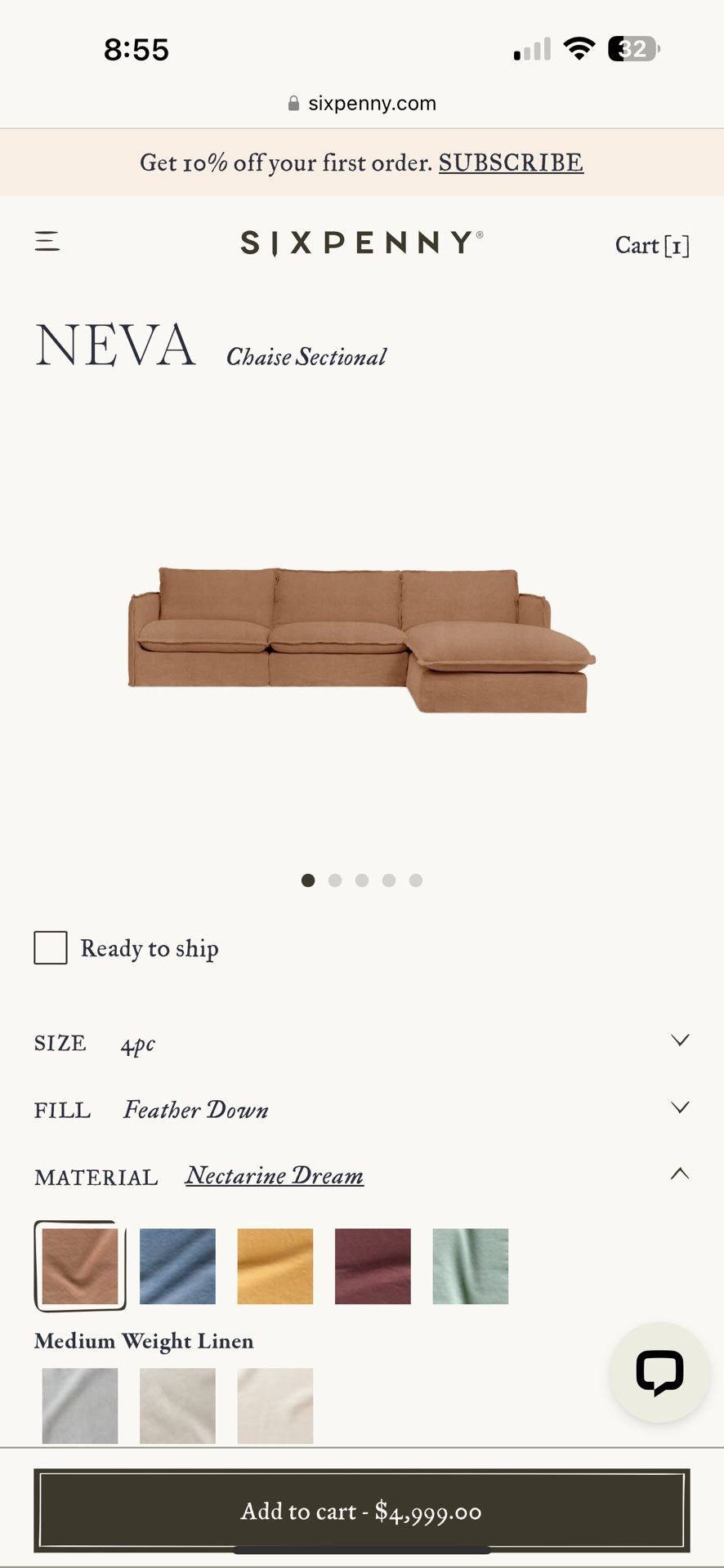Open the Cart
Image resolution: width=724 pixels, height=1568 pixels.
(651, 245)
